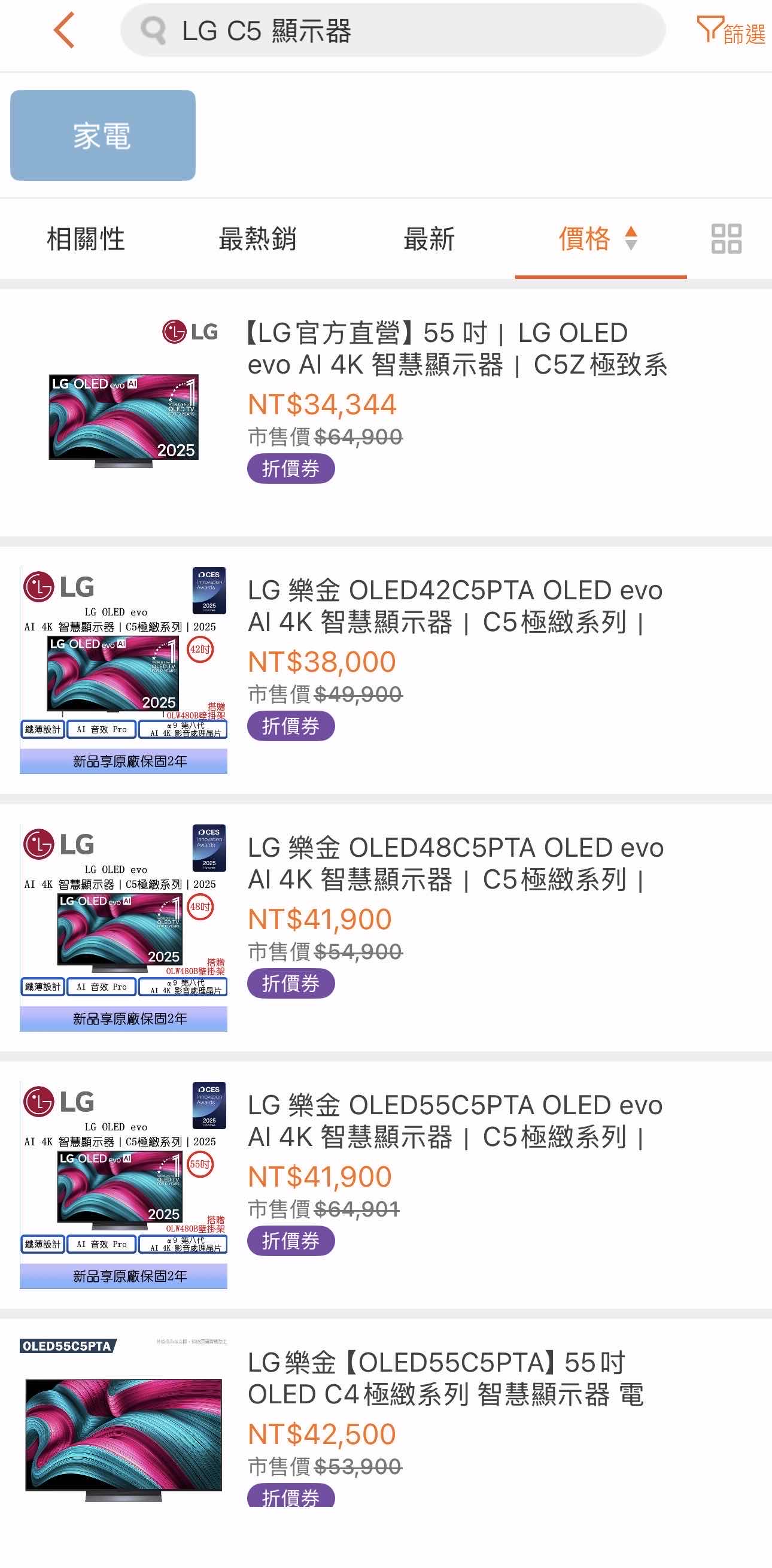Screen dimensions: 772x1568
Task: Tap the LG C5 顯示器 search field
Action: (393, 31)
